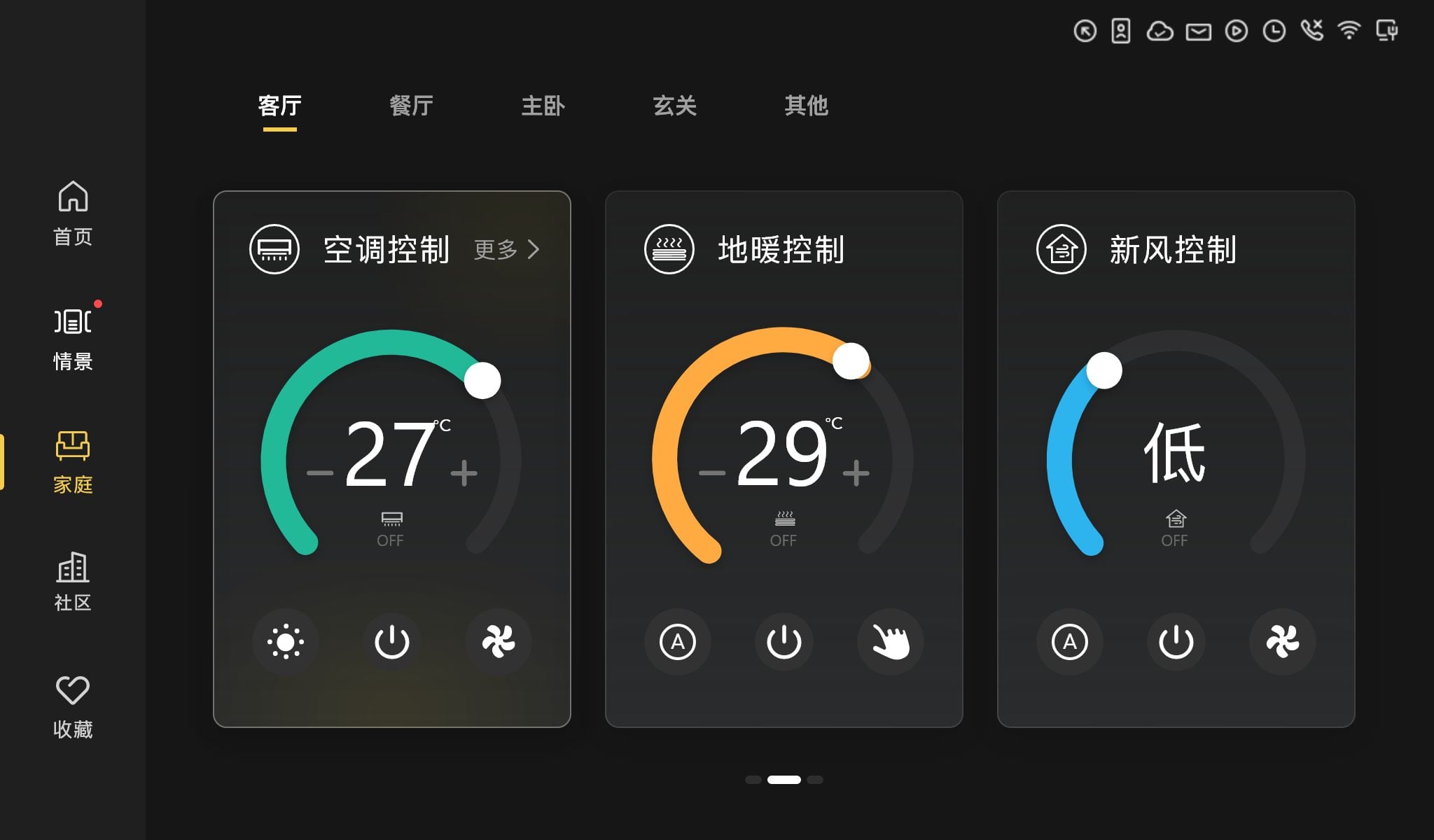Select manual hand mode in 地暖控制
Viewport: 1434px width, 840px height.
(890, 641)
